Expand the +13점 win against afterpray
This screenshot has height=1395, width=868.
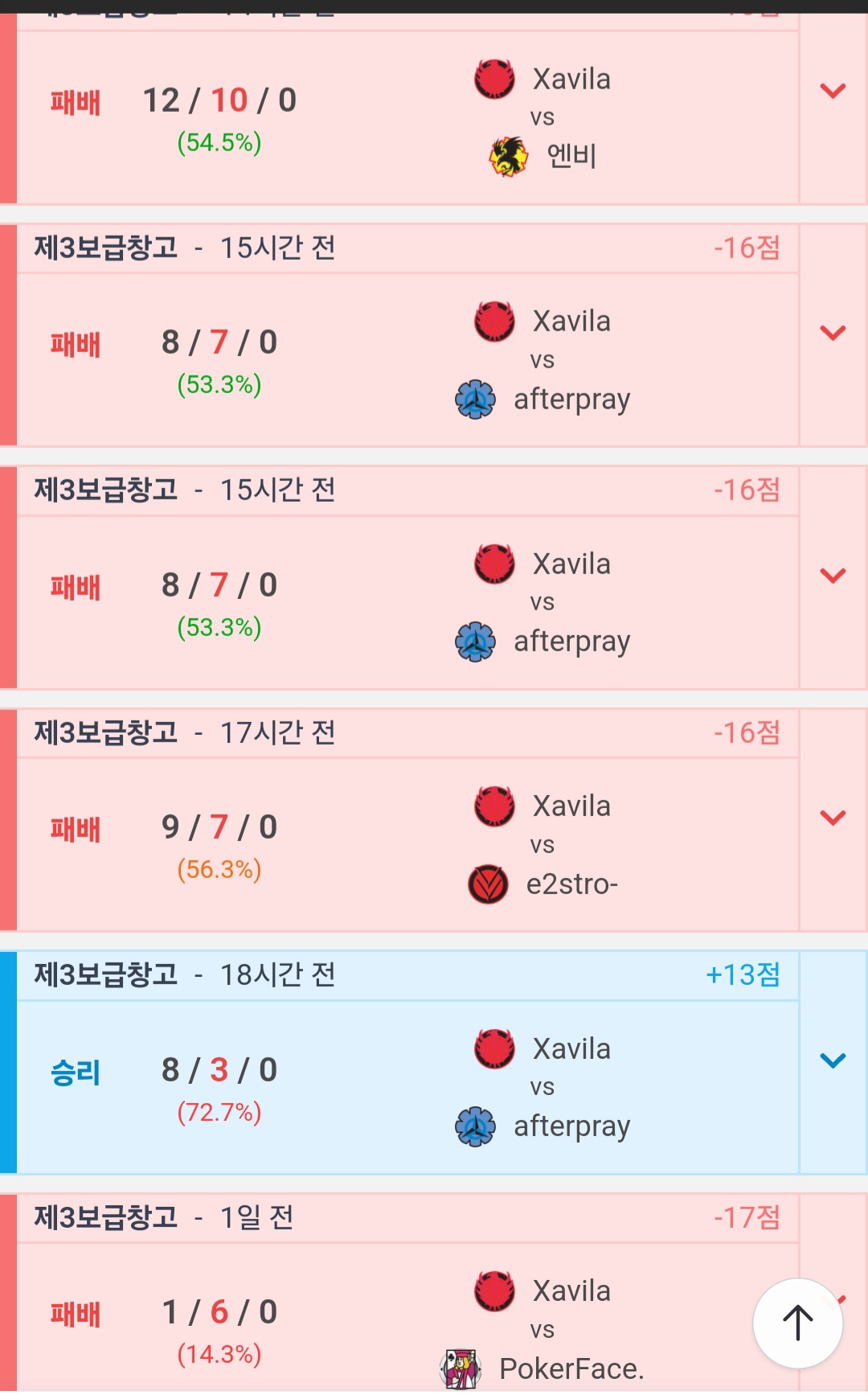tap(833, 1061)
